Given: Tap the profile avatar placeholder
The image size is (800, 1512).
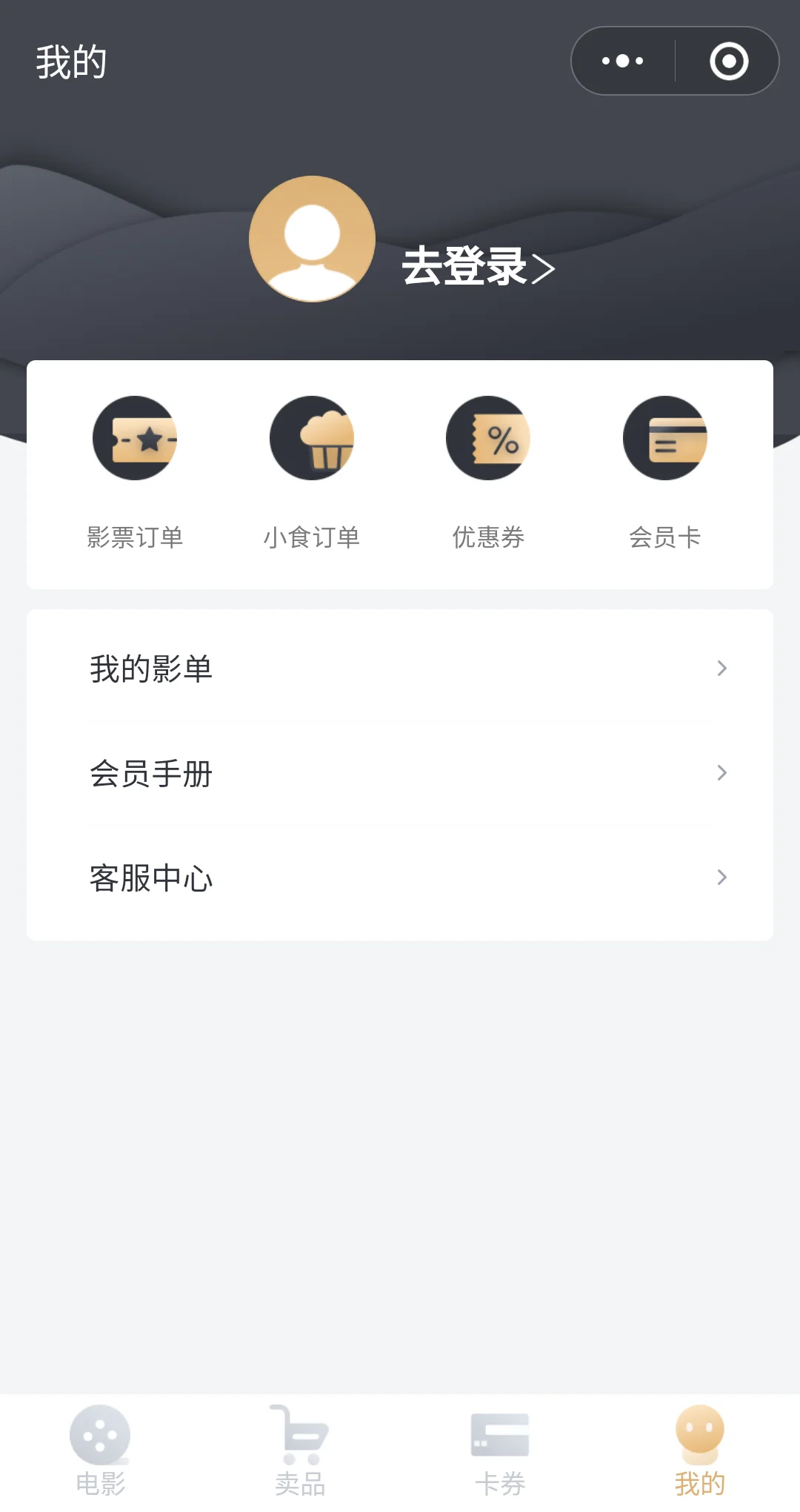Looking at the screenshot, I should 312,239.
